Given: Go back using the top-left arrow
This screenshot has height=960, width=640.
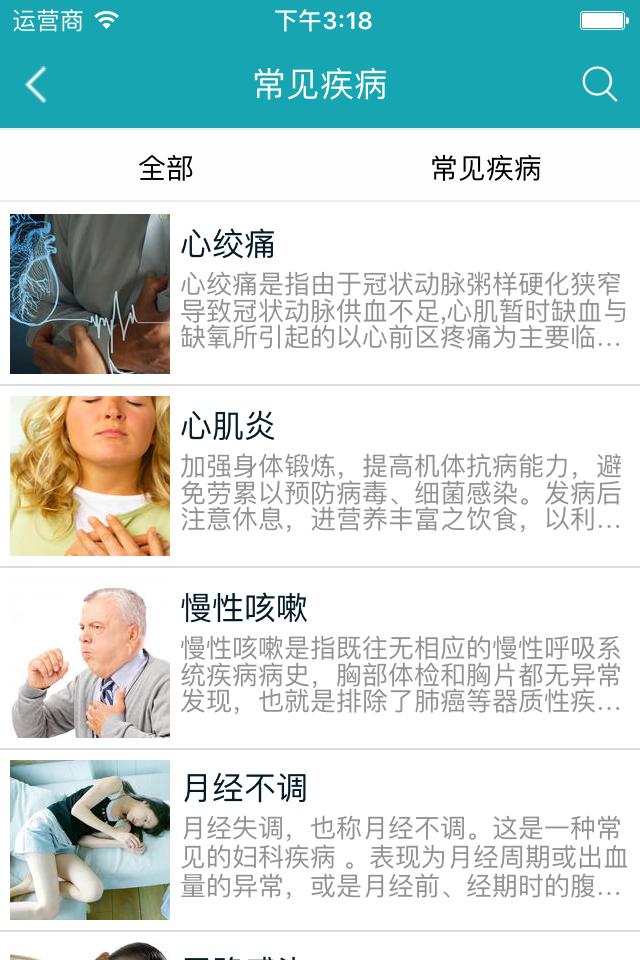Looking at the screenshot, I should pyautogui.click(x=36, y=85).
